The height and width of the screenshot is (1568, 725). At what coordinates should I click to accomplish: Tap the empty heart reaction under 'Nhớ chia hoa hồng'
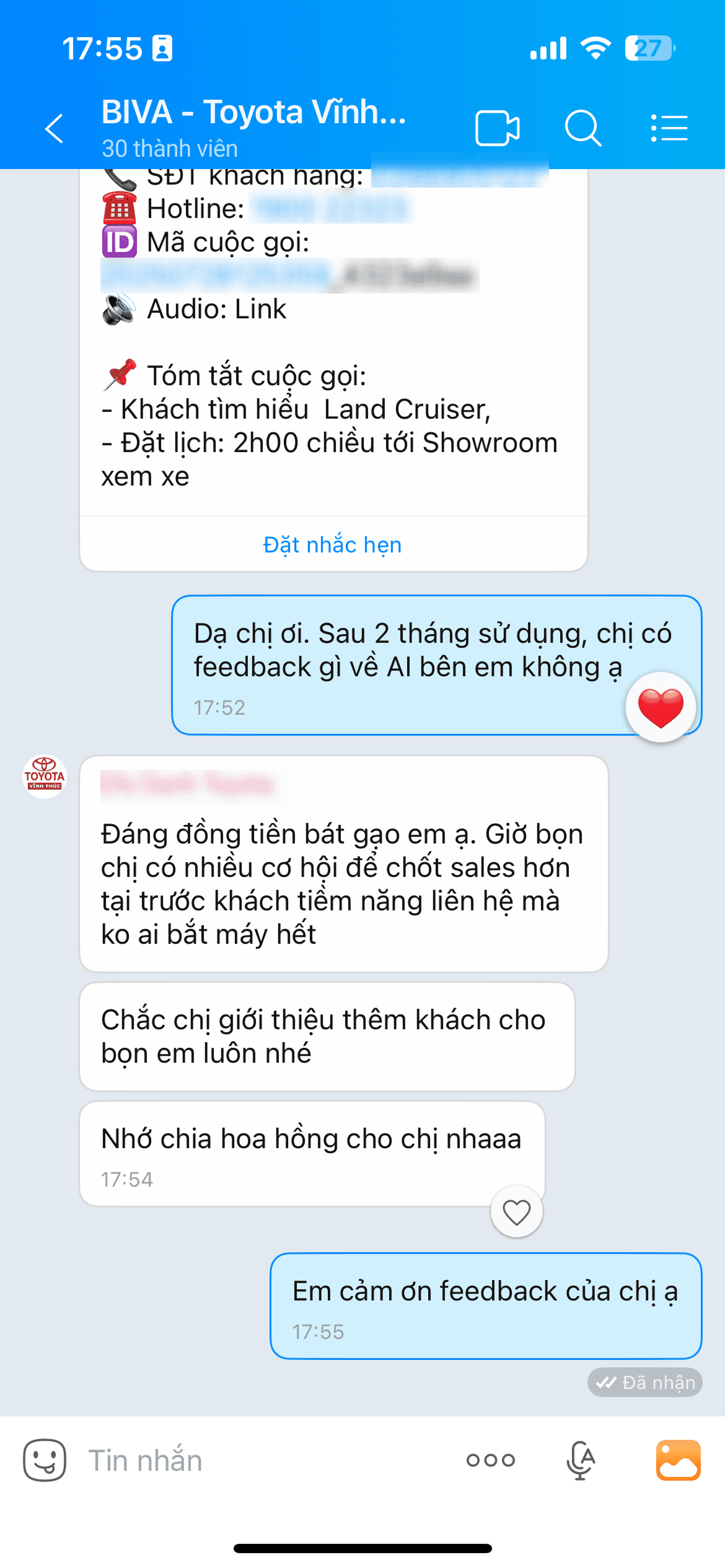(x=516, y=1211)
